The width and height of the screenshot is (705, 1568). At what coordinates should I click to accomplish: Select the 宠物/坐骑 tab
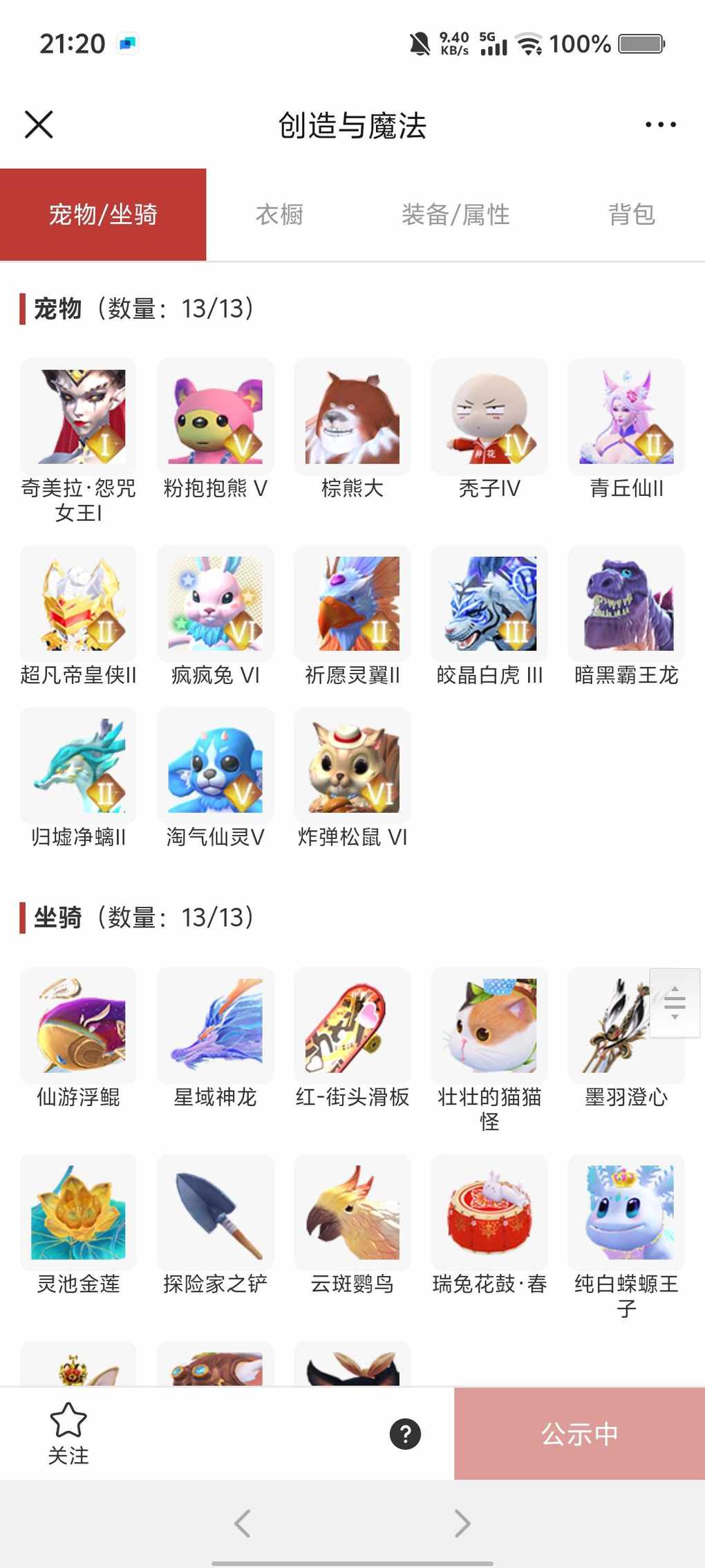tap(103, 214)
